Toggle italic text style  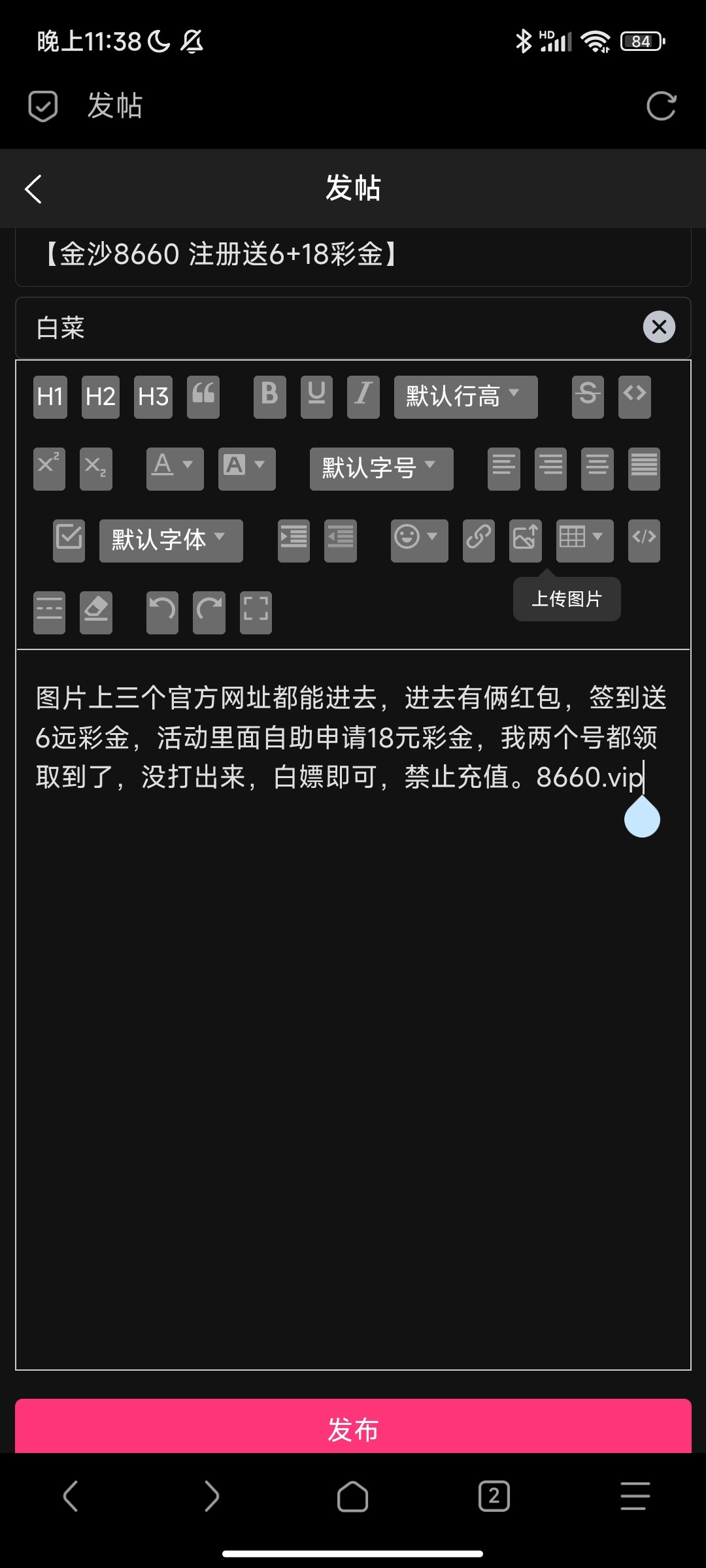(363, 397)
